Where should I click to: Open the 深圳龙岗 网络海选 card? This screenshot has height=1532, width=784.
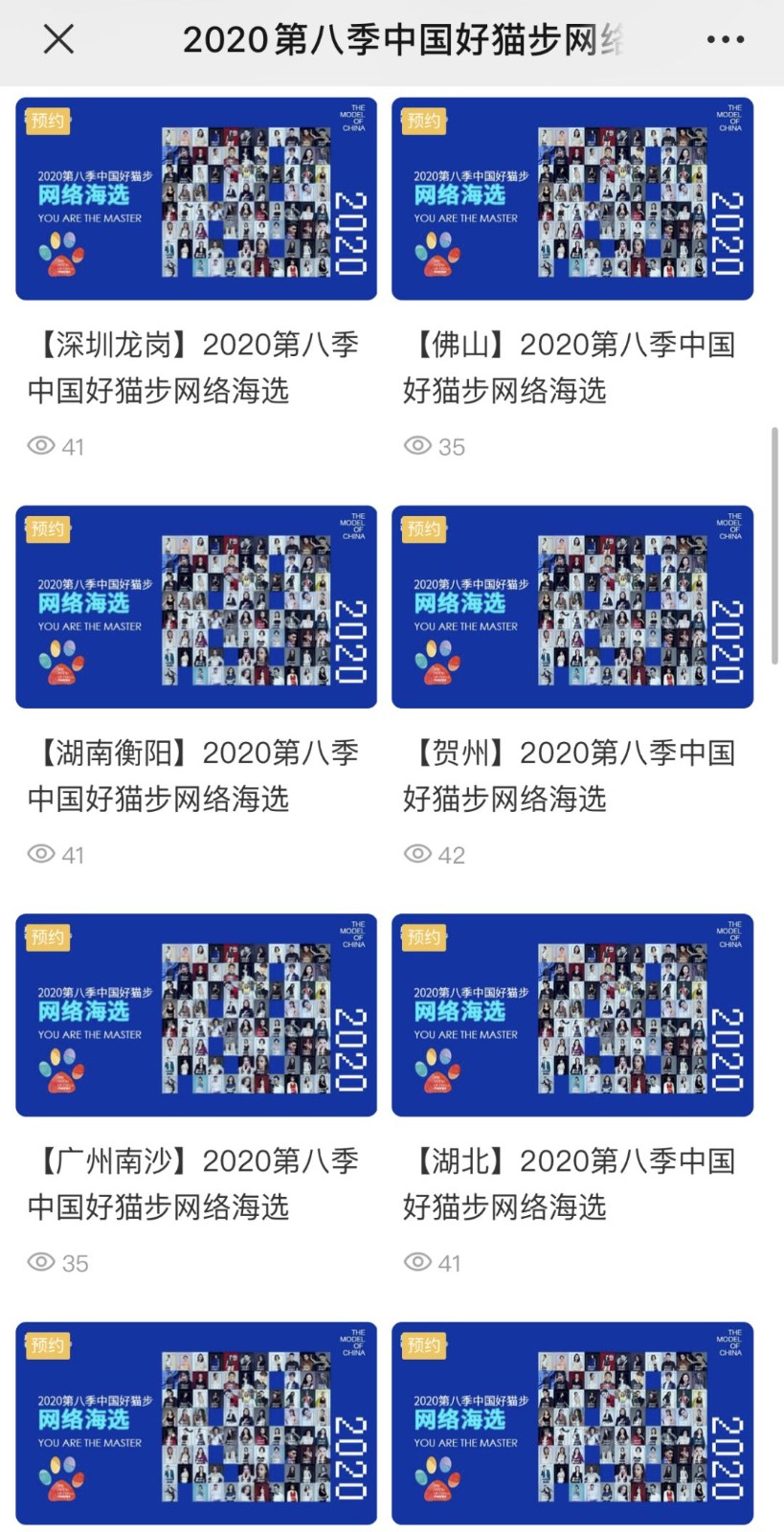(196, 199)
